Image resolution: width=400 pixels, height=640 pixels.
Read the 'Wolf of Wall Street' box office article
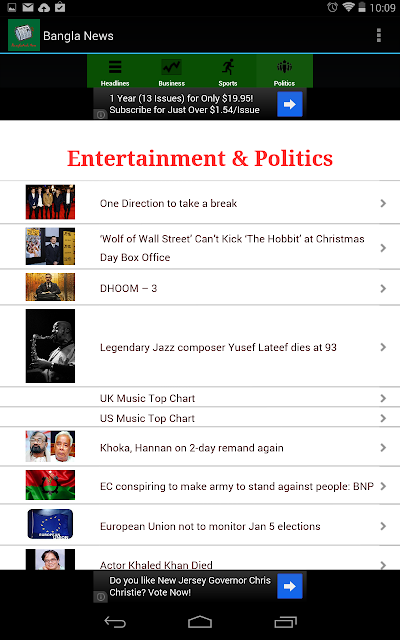click(200, 247)
